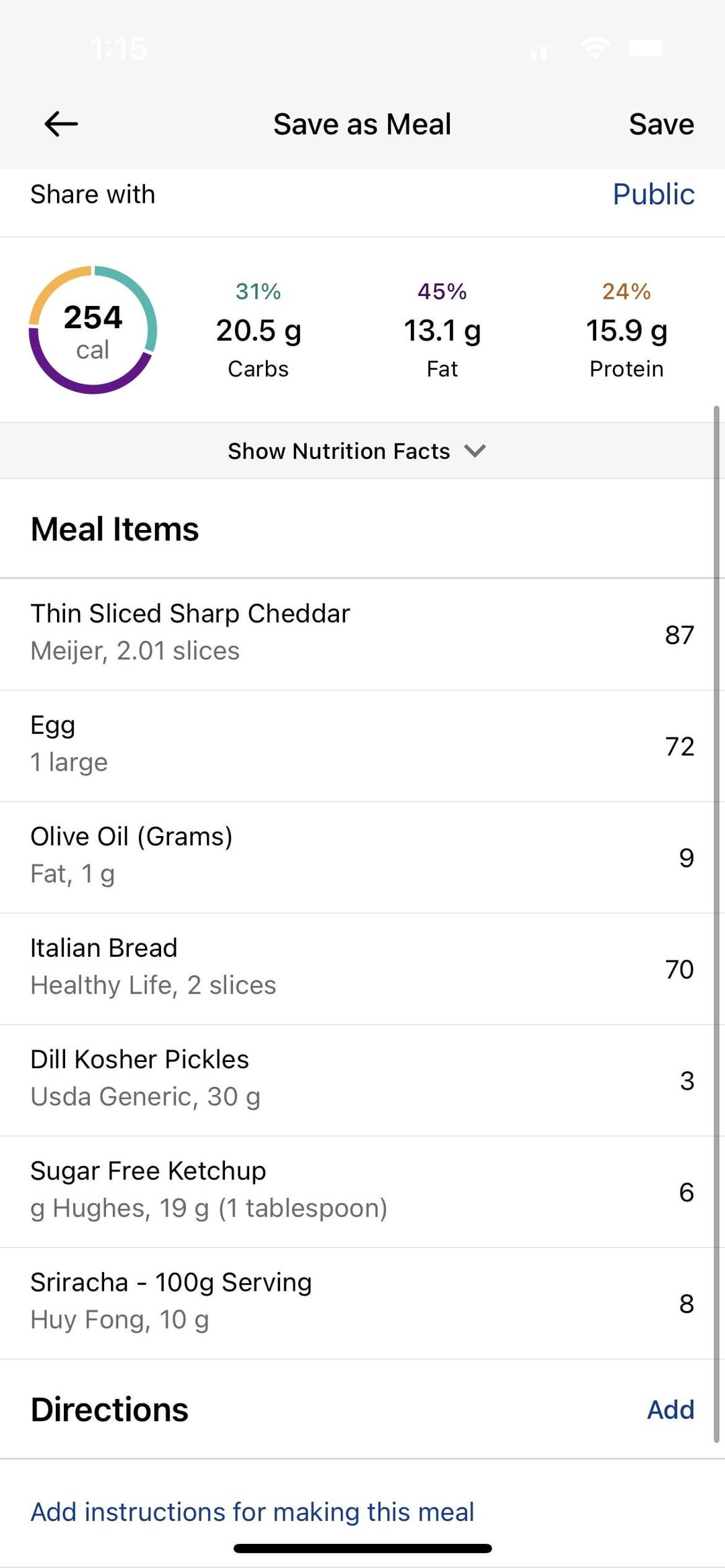
Task: Save this meal
Action: tap(661, 124)
